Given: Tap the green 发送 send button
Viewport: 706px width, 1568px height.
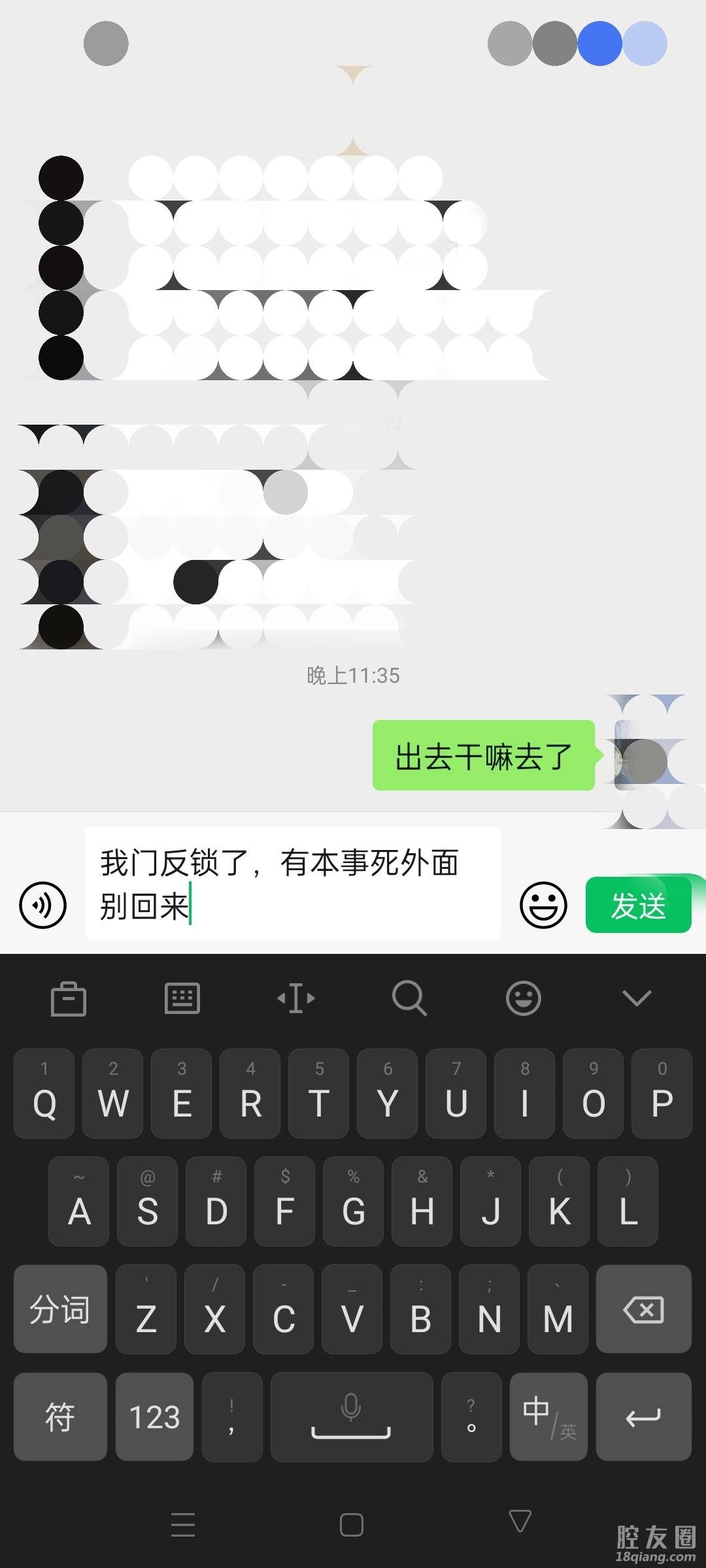Looking at the screenshot, I should pyautogui.click(x=638, y=905).
